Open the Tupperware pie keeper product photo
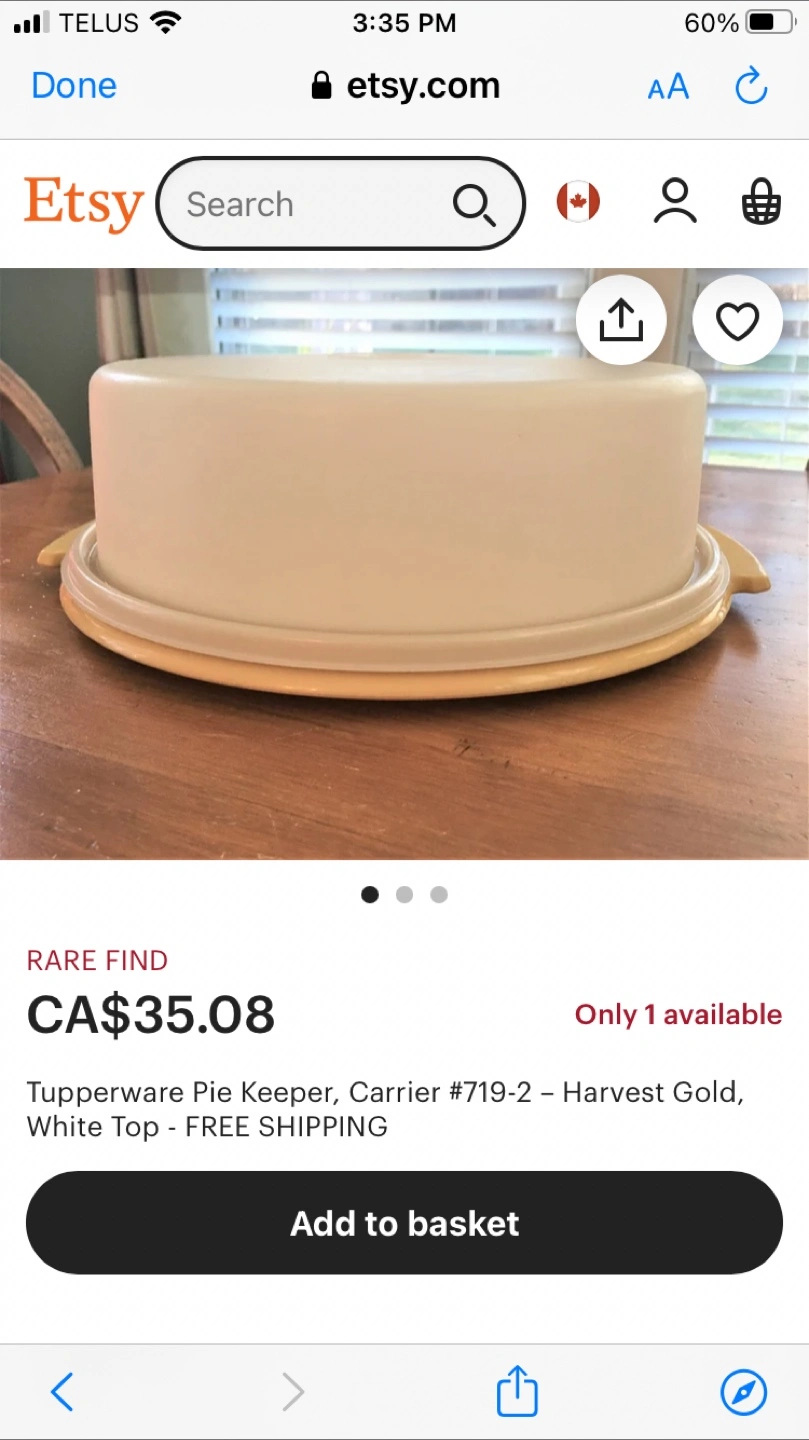The width and height of the screenshot is (809, 1440). [x=404, y=564]
